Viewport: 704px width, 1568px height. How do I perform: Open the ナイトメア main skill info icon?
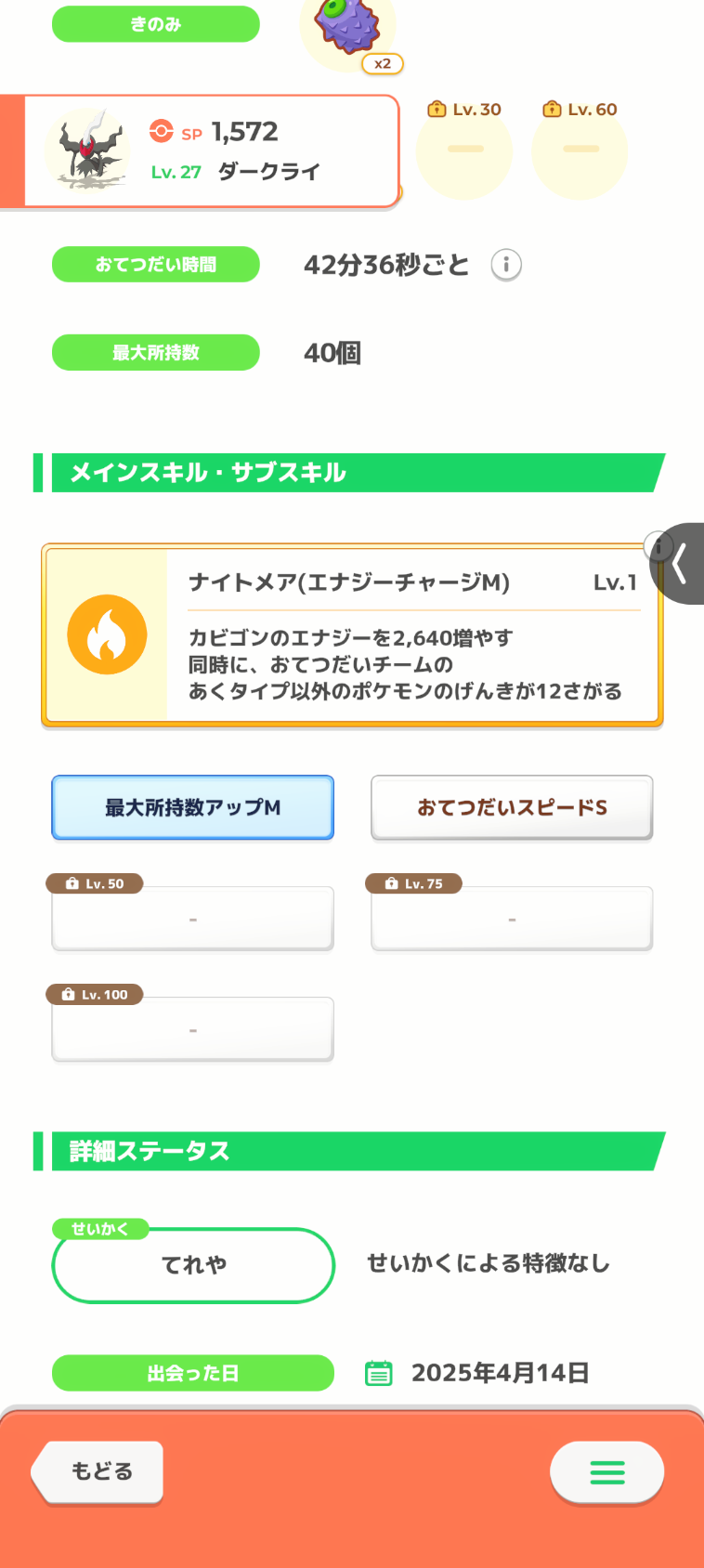coord(658,546)
